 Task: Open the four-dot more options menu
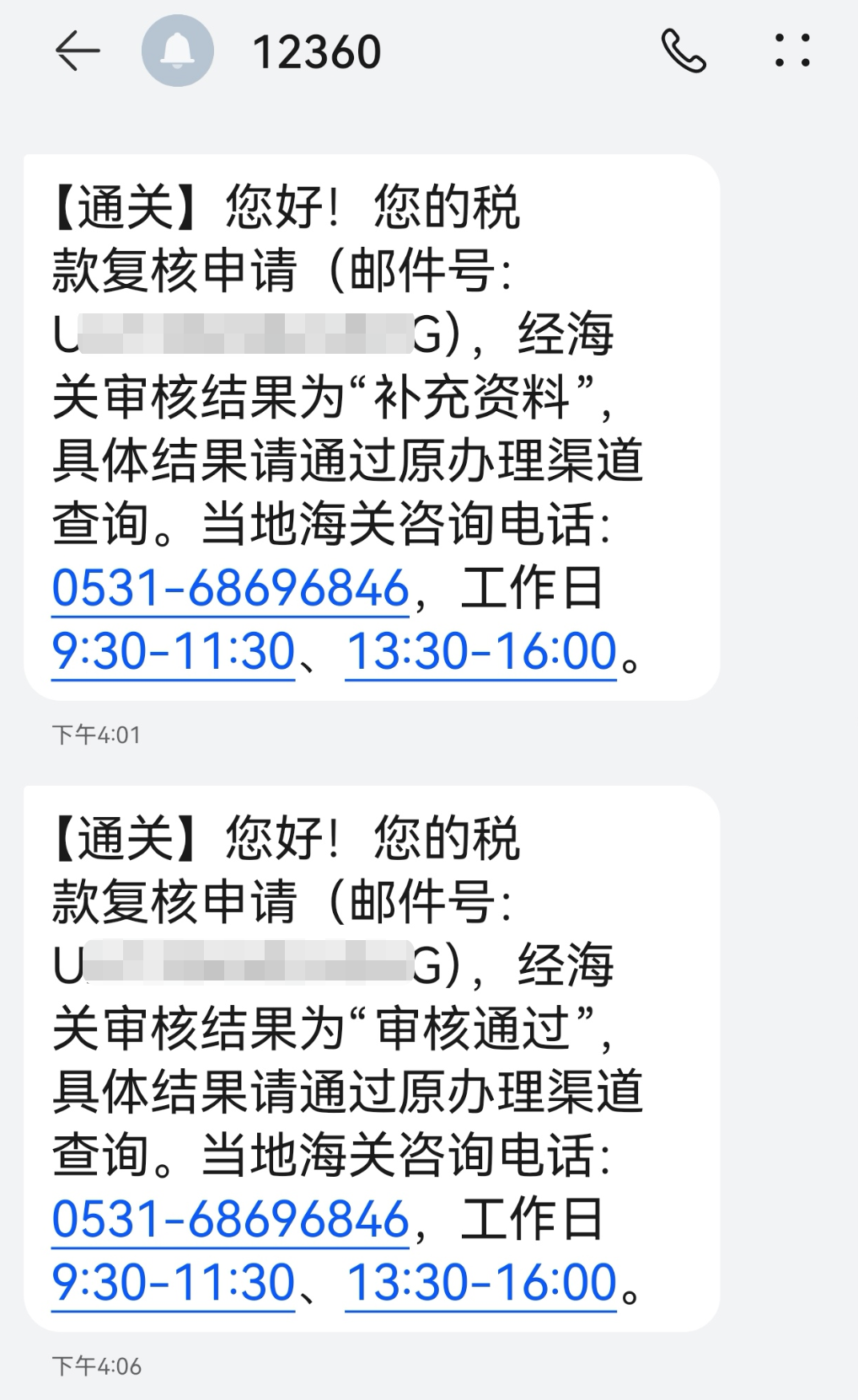point(792,51)
